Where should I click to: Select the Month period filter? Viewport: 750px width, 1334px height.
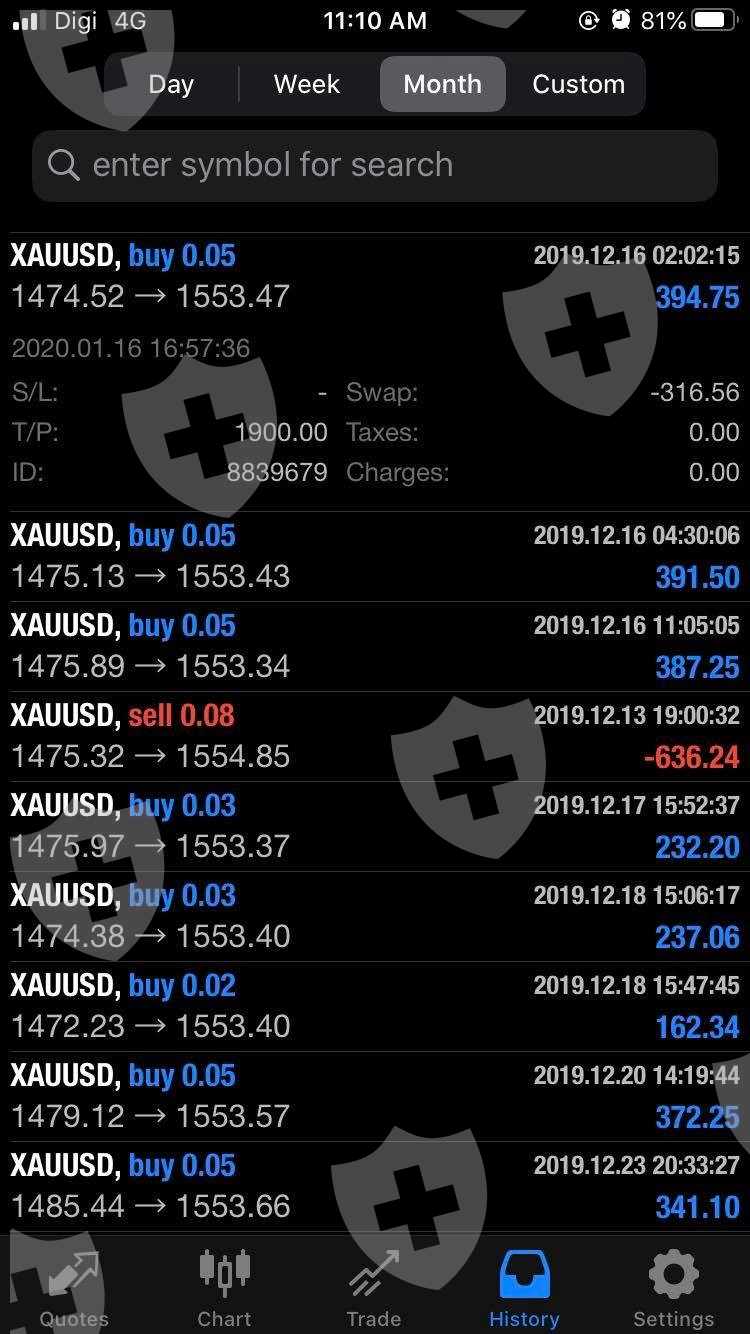pos(442,84)
